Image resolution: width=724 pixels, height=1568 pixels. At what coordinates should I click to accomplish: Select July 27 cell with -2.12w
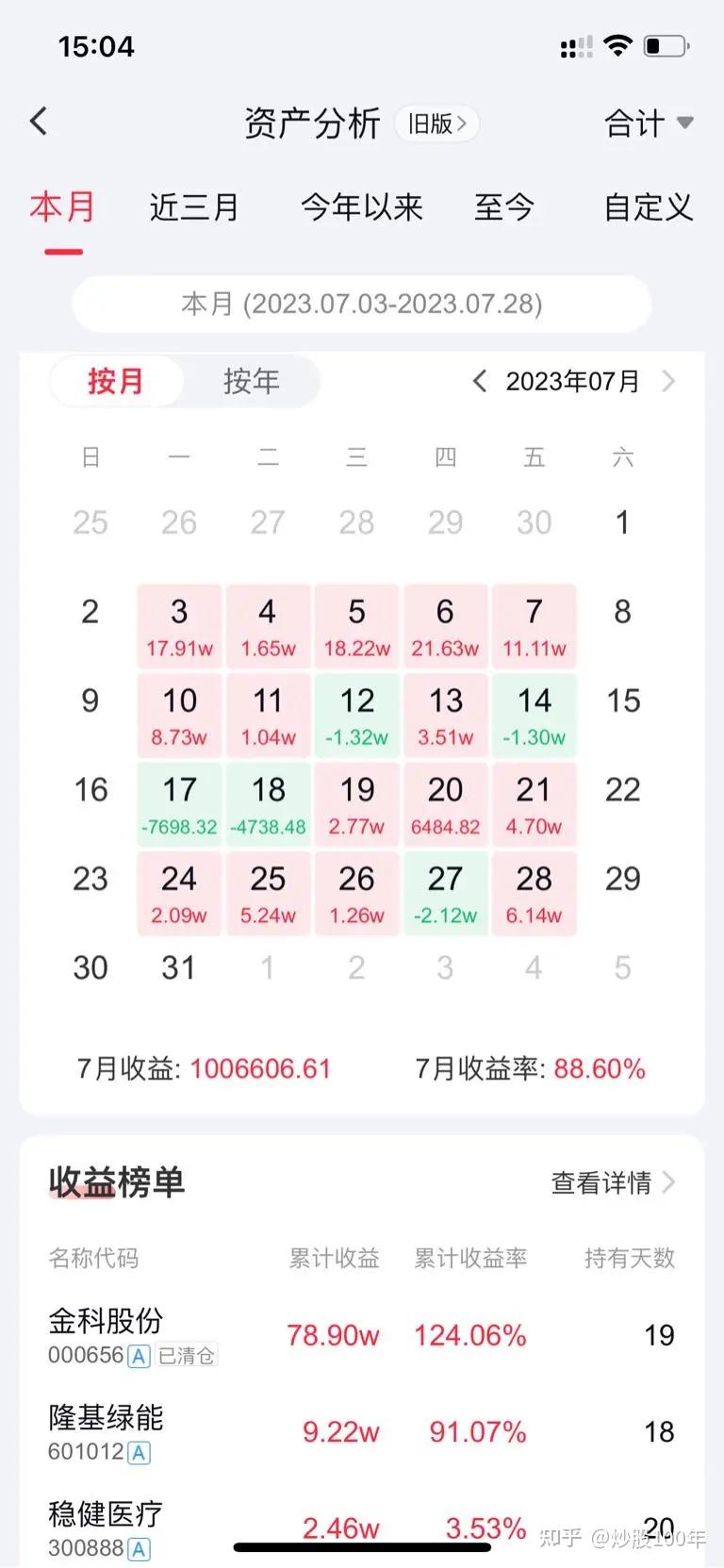click(445, 893)
